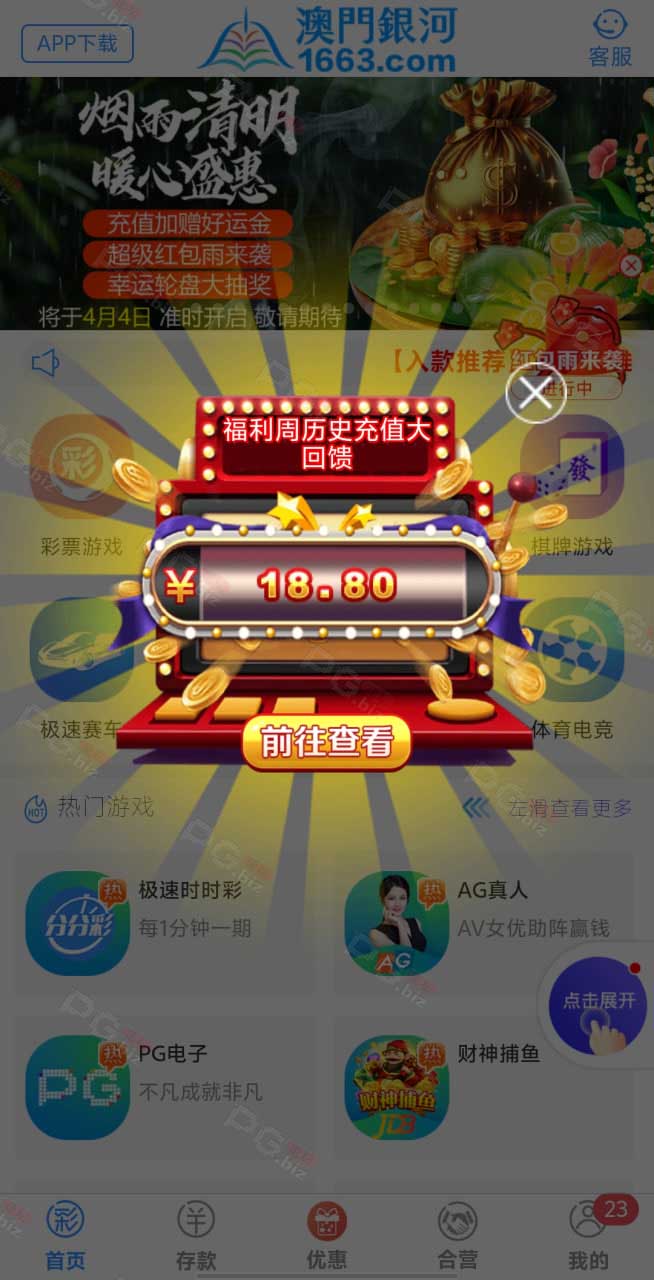Contact 客服 customer service
Screen dimensions: 654x1280
tap(610, 38)
